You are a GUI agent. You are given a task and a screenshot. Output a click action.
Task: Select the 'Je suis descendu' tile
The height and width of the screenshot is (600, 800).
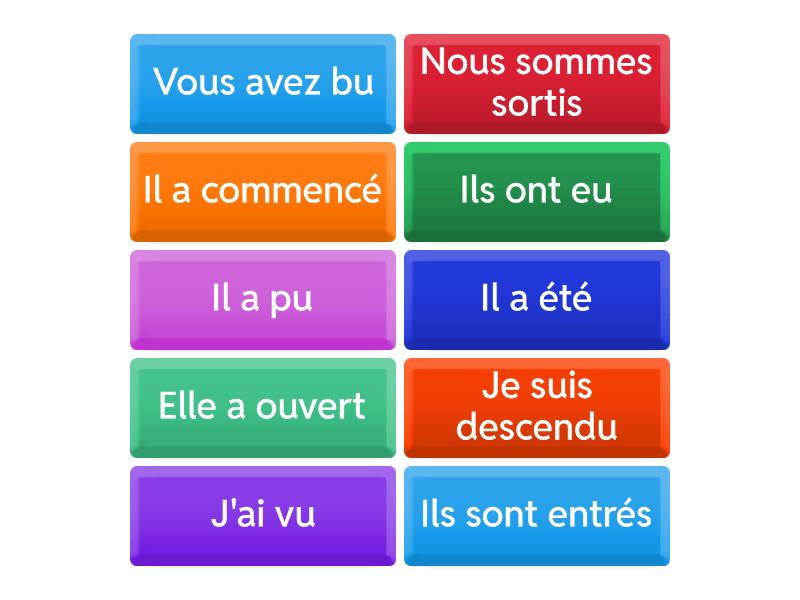536,407
